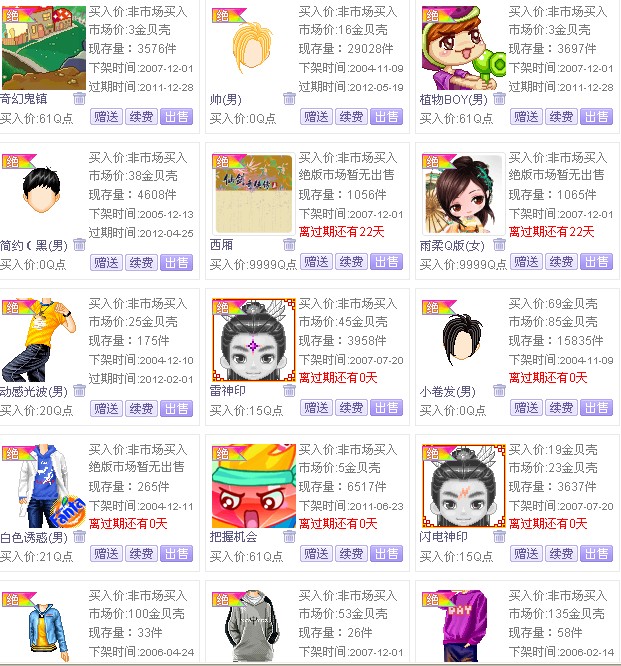
Task: Delete 植物BOY(男) with trash icon
Action: (499, 99)
